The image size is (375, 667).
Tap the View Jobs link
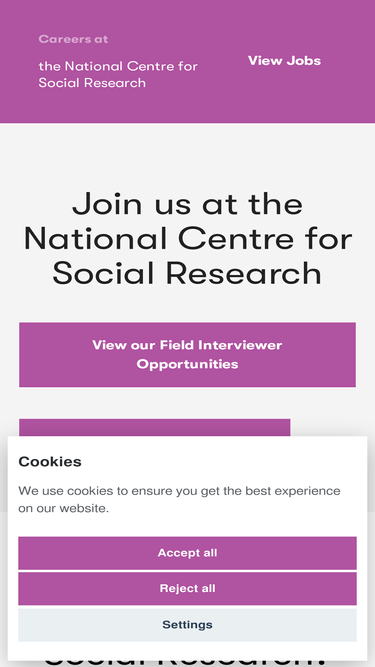point(284,61)
